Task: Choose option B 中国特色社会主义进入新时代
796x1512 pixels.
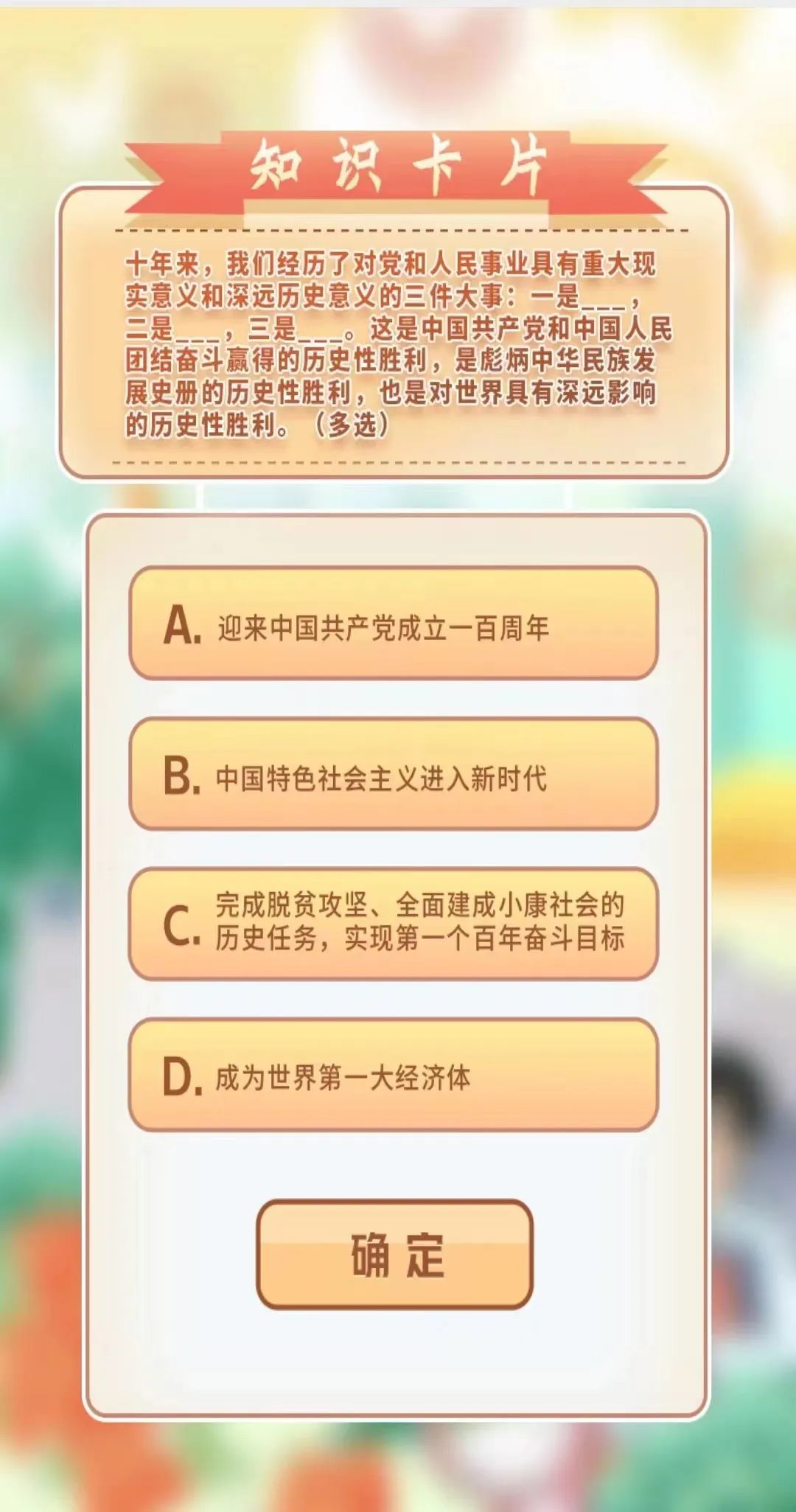Action: pos(393,775)
